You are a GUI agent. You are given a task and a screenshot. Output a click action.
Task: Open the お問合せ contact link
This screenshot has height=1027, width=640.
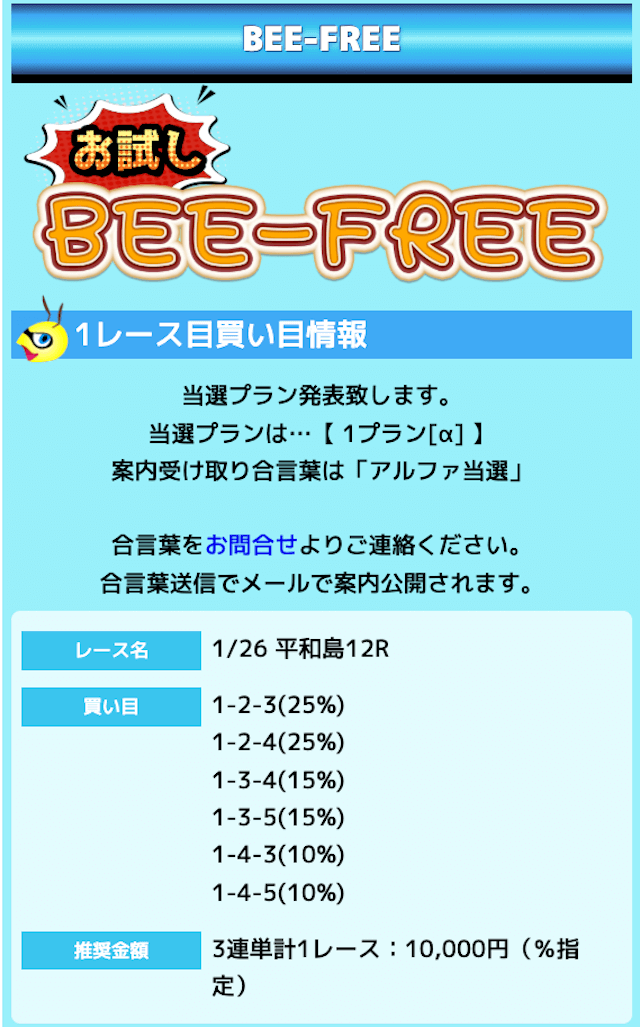[252, 546]
